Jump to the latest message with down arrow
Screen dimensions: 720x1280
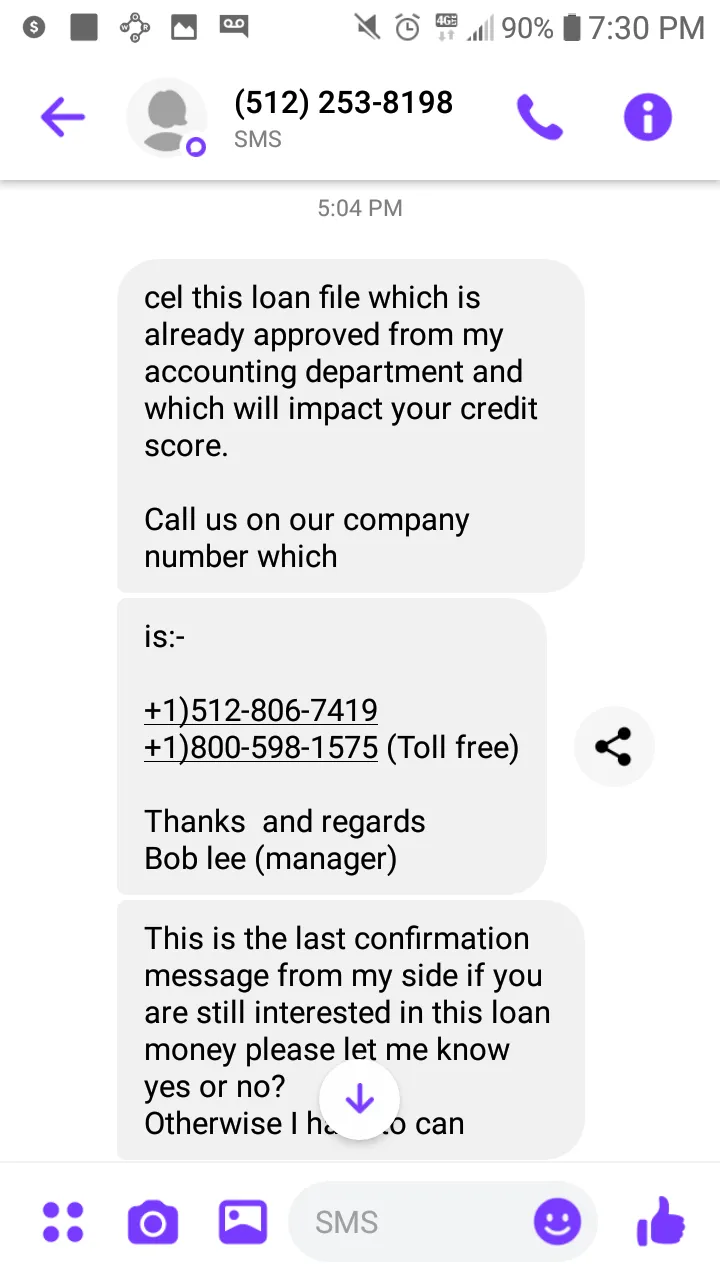tap(359, 1100)
